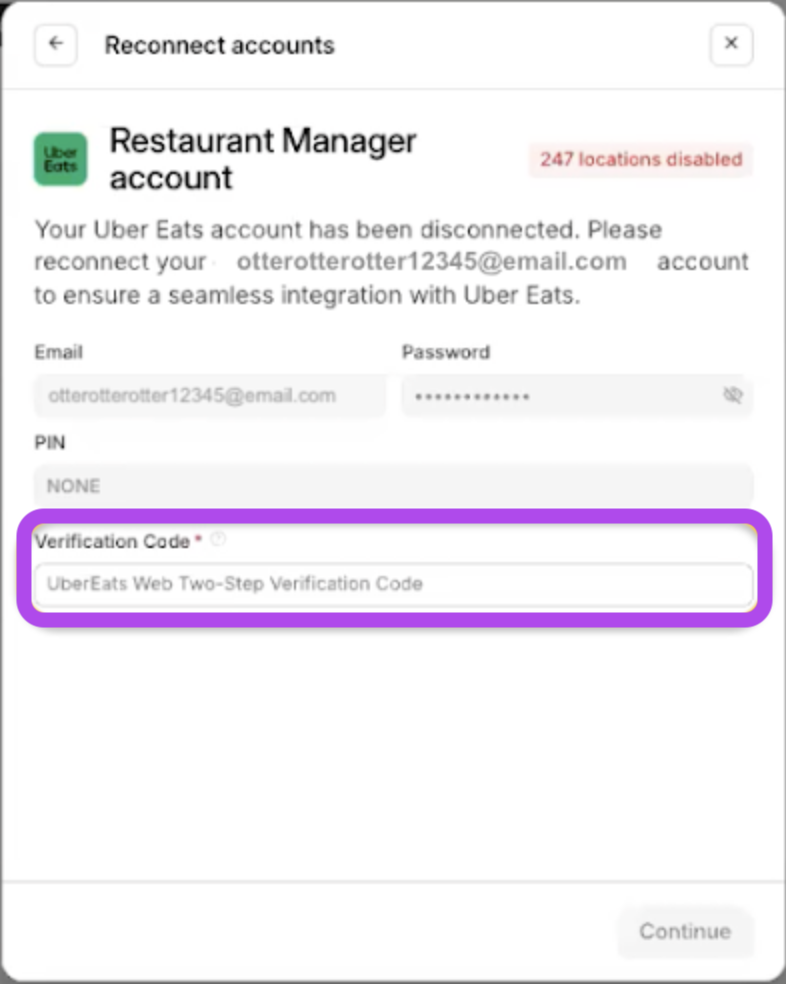The image size is (786, 984).
Task: Tap the PIN field
Action: click(392, 486)
